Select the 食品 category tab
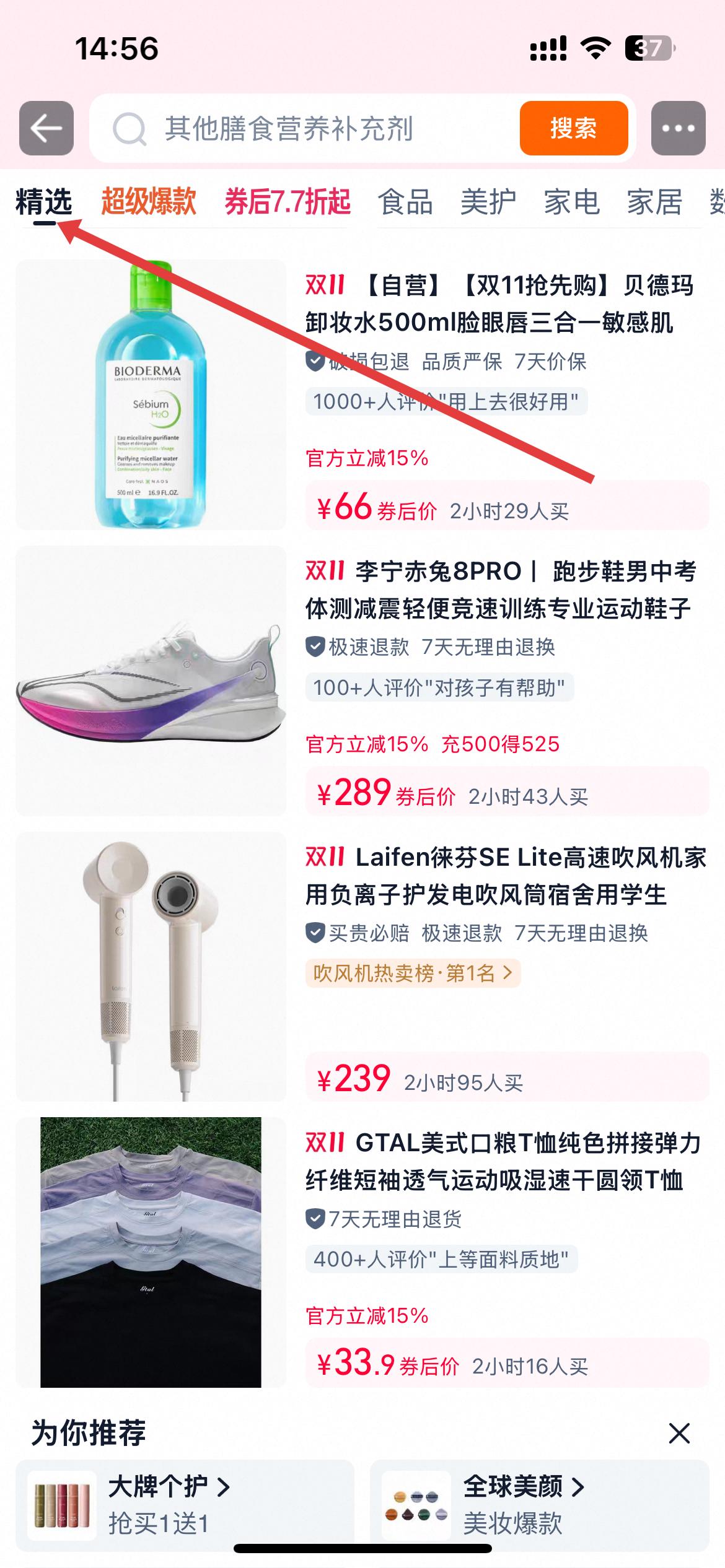725x1568 pixels. (x=405, y=203)
